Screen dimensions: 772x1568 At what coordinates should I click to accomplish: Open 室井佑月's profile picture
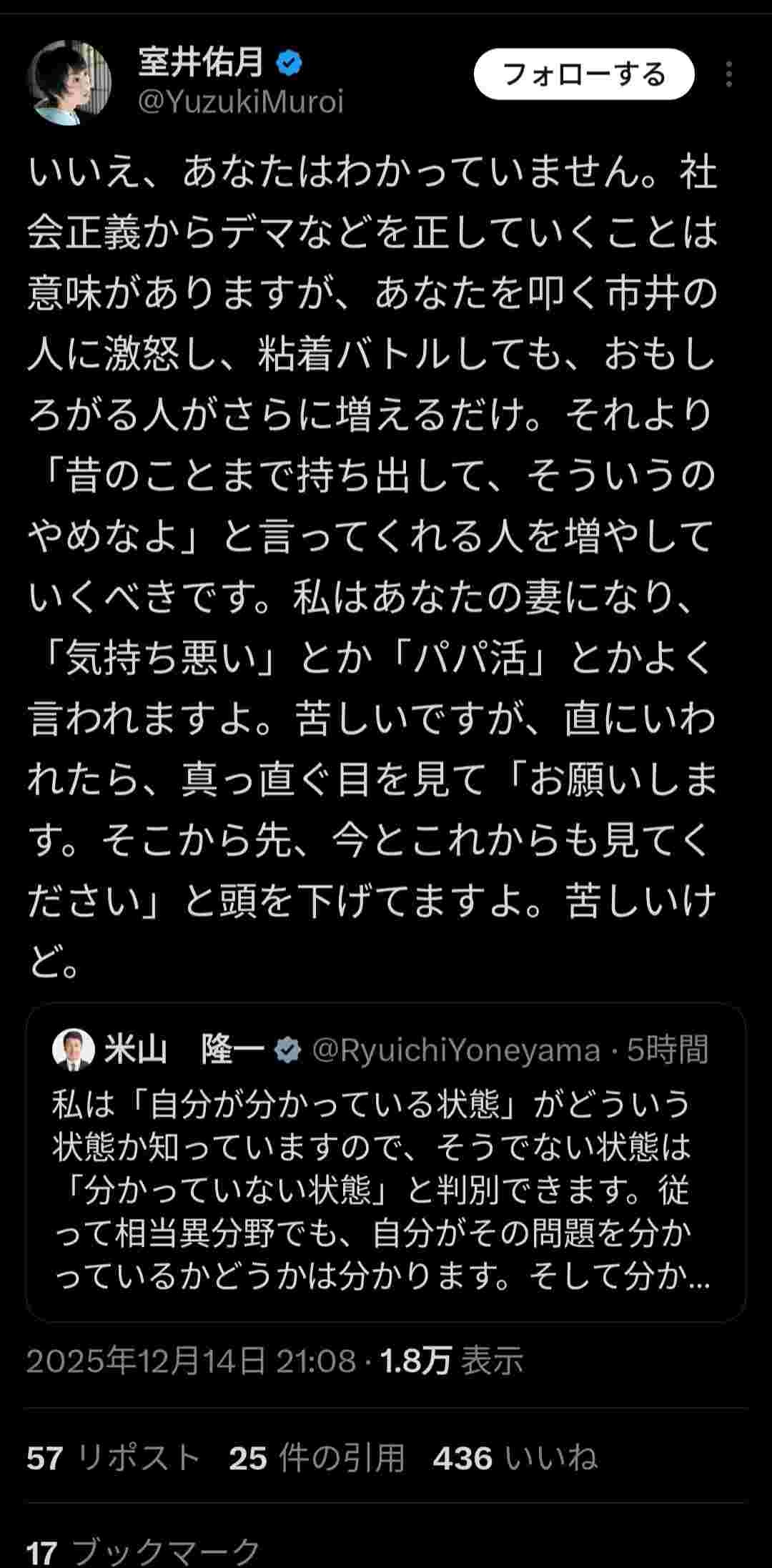69,82
